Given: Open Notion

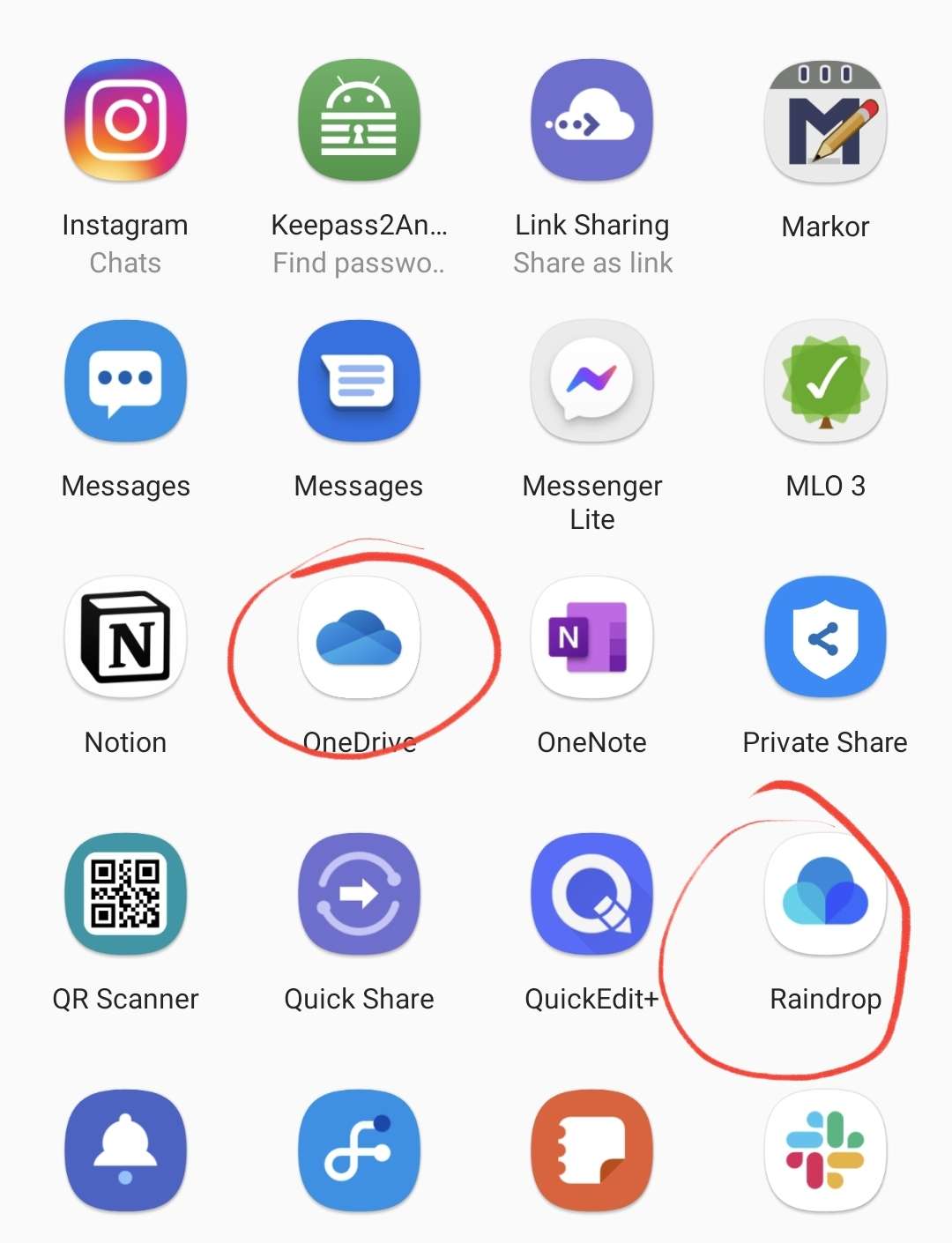Looking at the screenshot, I should [125, 637].
